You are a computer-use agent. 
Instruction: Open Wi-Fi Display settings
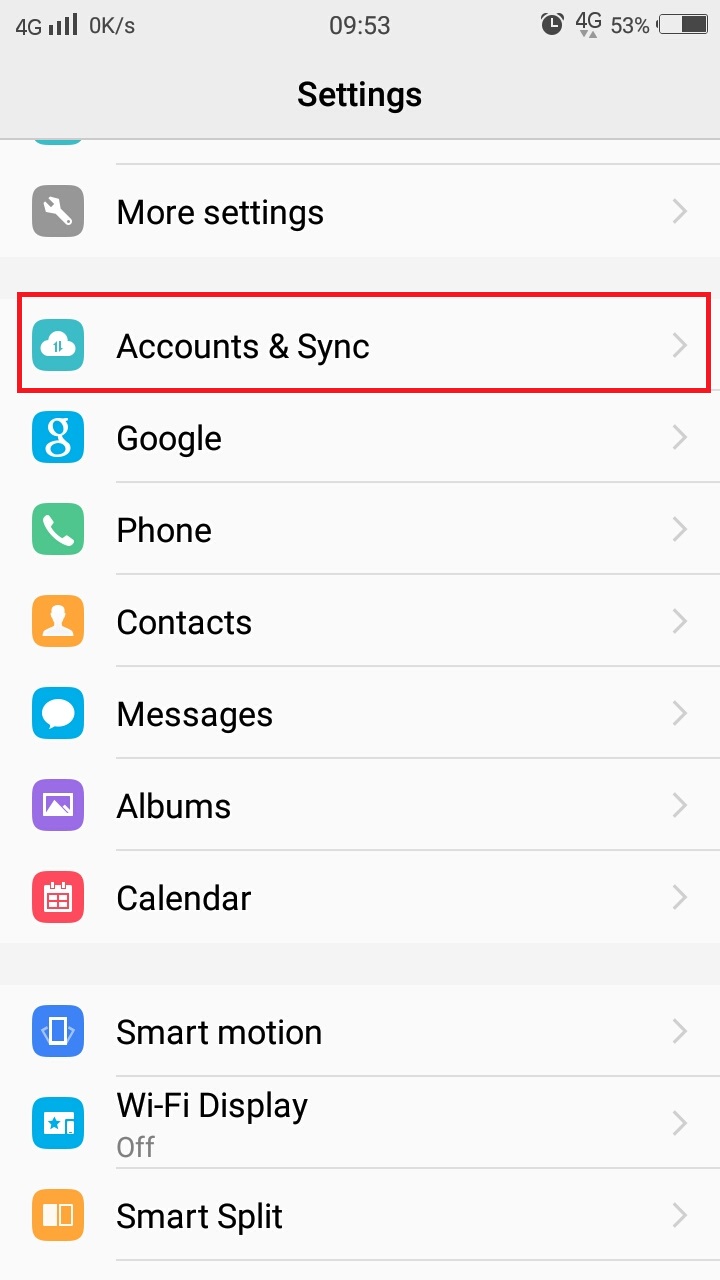(360, 1123)
